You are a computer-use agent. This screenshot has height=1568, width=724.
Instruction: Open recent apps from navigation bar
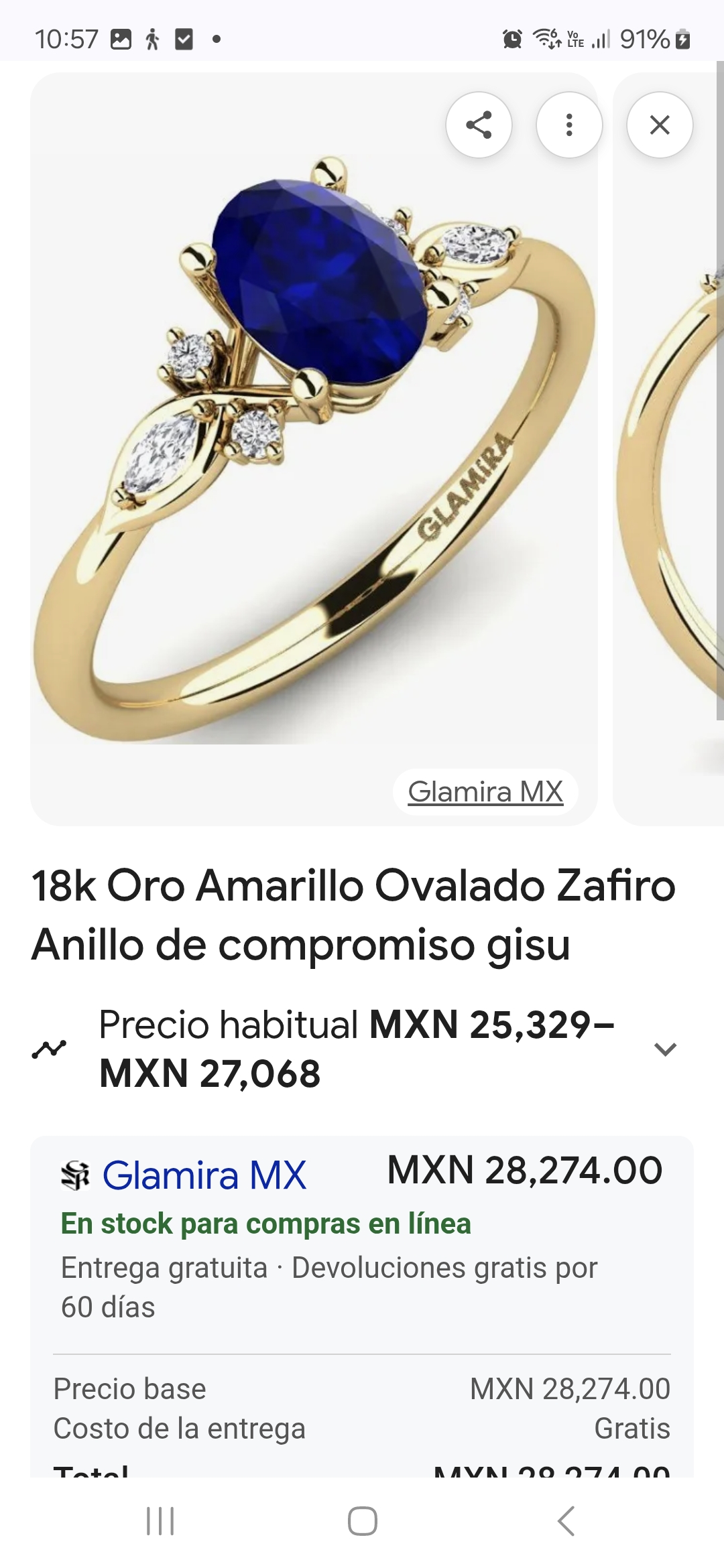pos(160,1520)
